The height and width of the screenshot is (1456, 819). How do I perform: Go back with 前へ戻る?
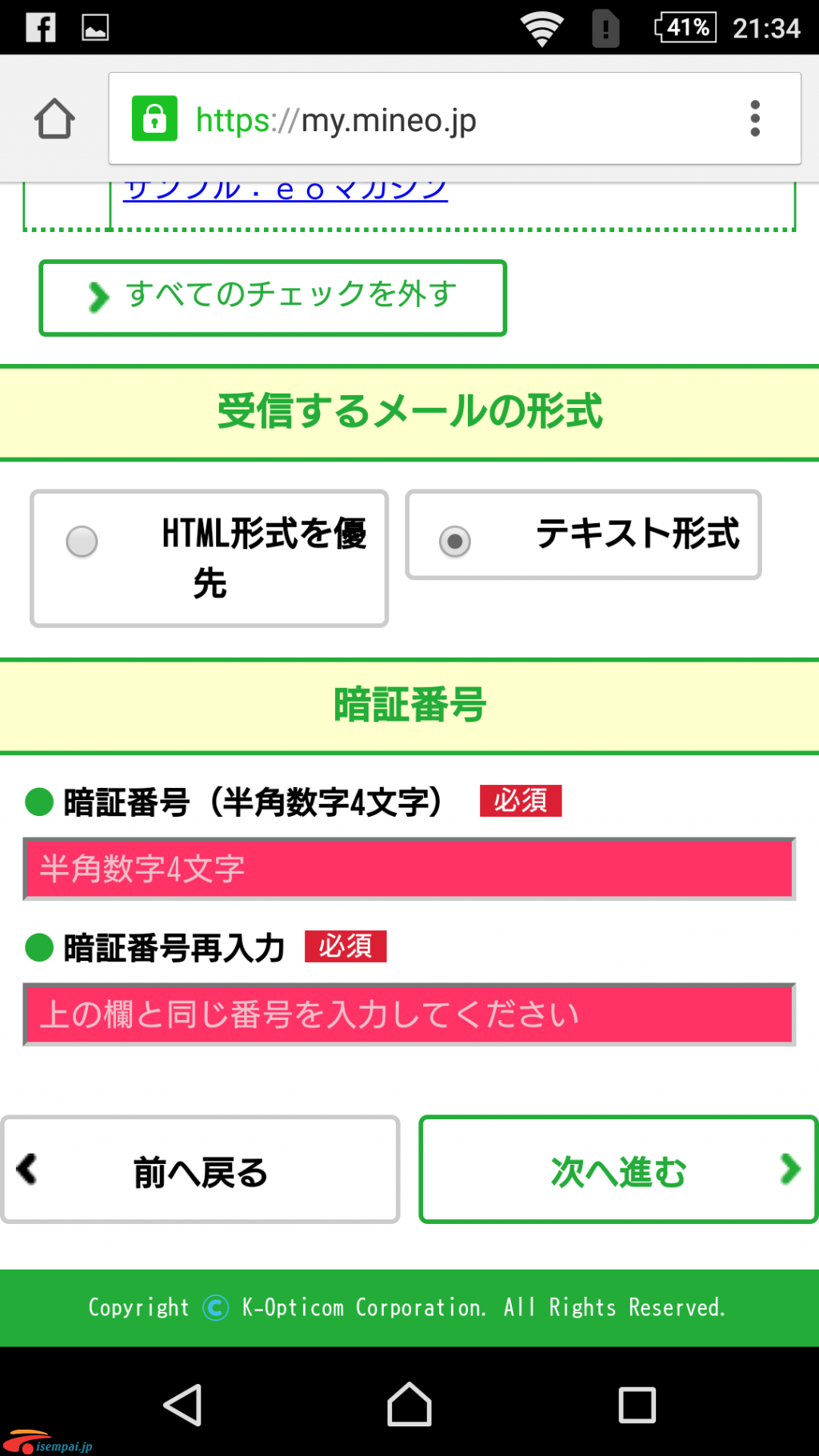click(x=200, y=1170)
